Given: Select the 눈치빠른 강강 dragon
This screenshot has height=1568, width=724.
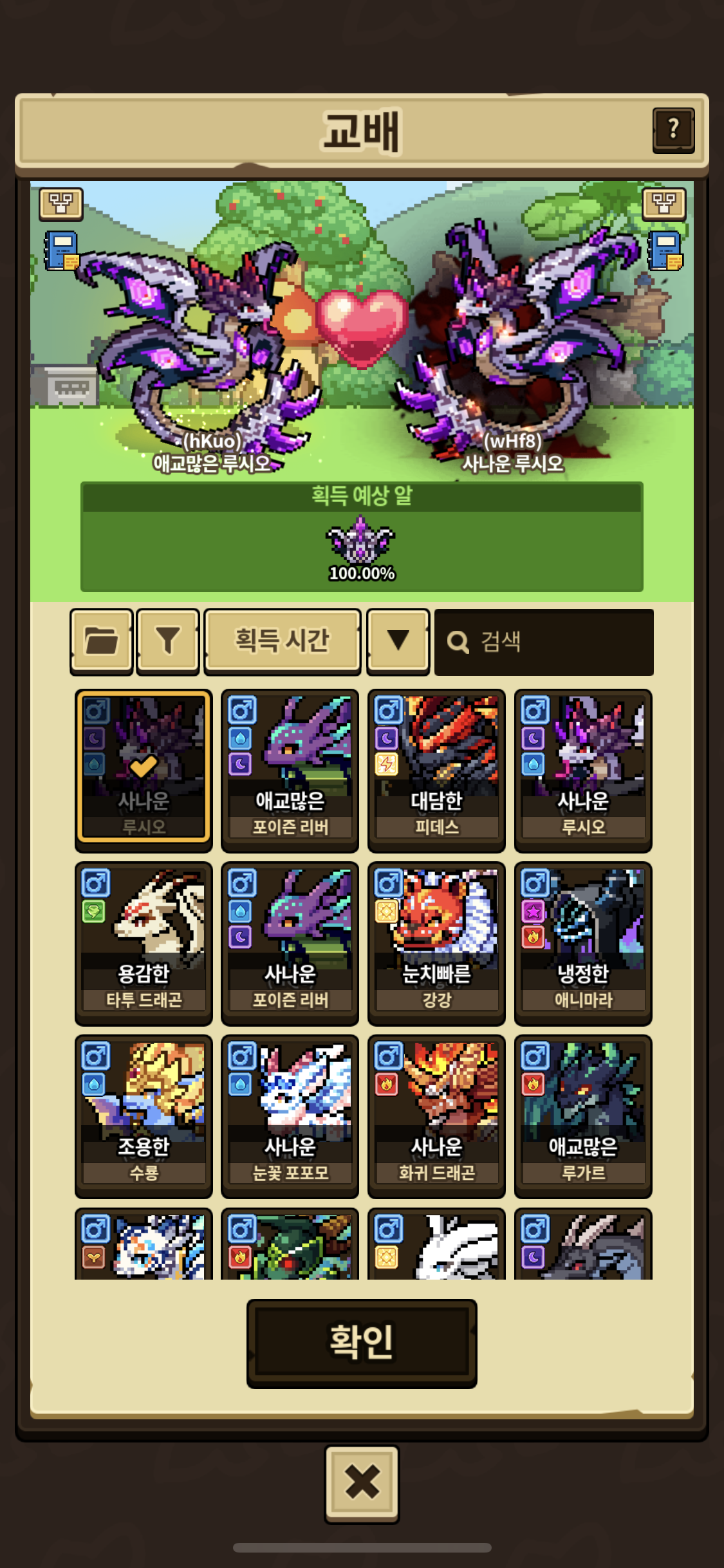Looking at the screenshot, I should pos(436,943).
